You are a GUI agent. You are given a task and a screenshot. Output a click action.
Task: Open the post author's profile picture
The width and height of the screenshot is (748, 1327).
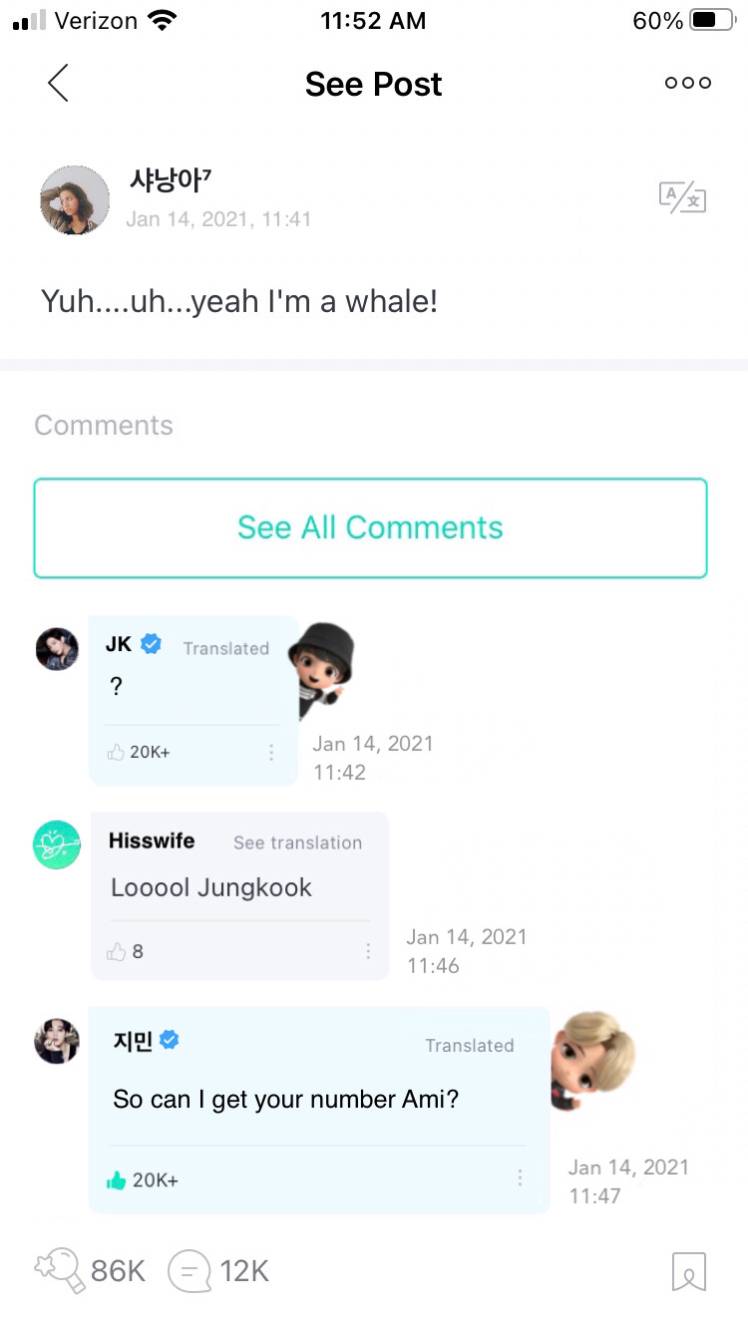click(75, 200)
